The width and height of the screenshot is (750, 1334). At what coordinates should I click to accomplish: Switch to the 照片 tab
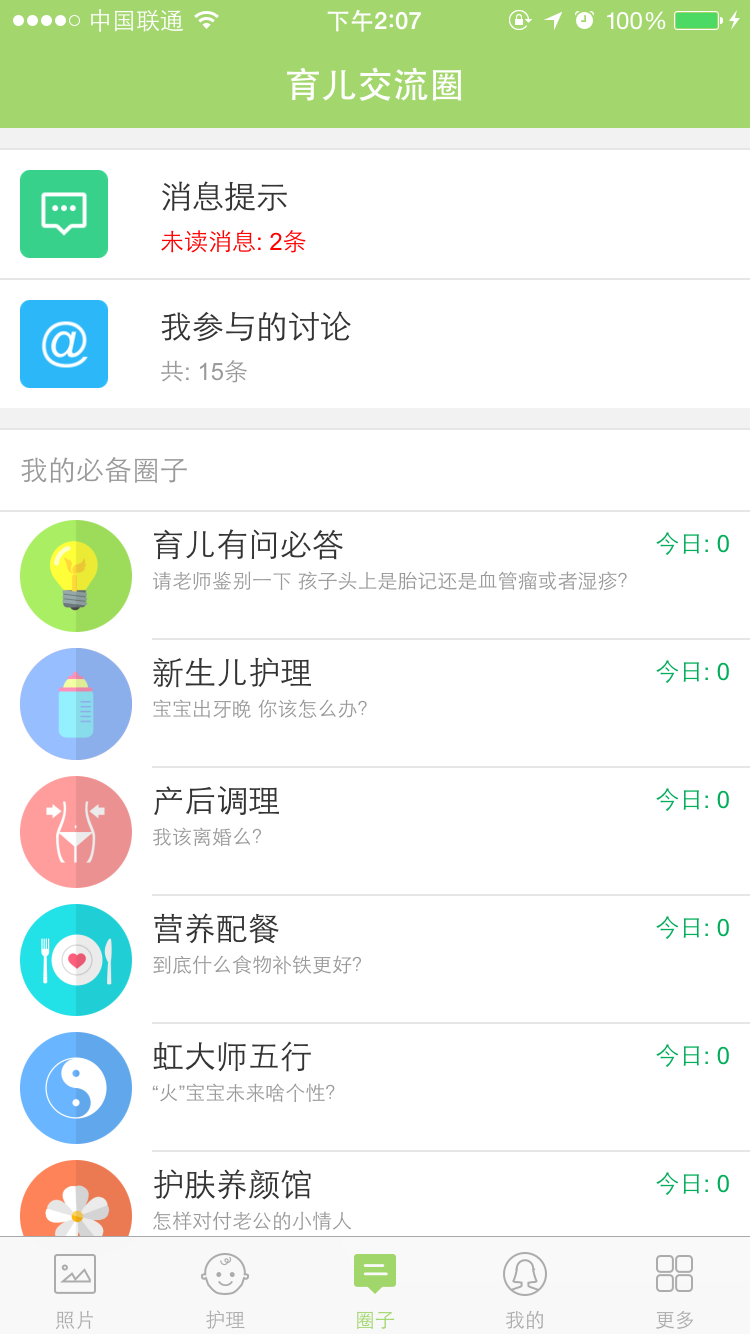click(x=75, y=1288)
